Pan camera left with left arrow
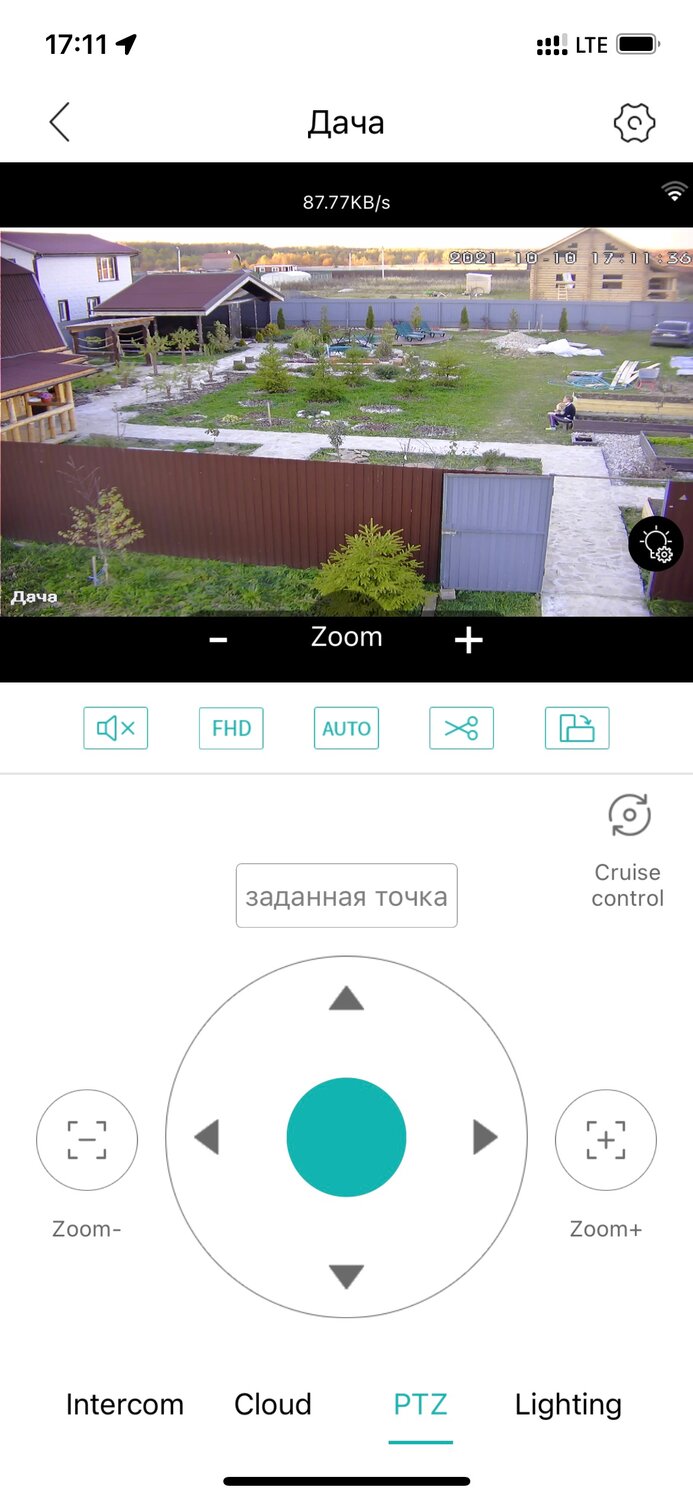The width and height of the screenshot is (693, 1500). (x=207, y=1137)
